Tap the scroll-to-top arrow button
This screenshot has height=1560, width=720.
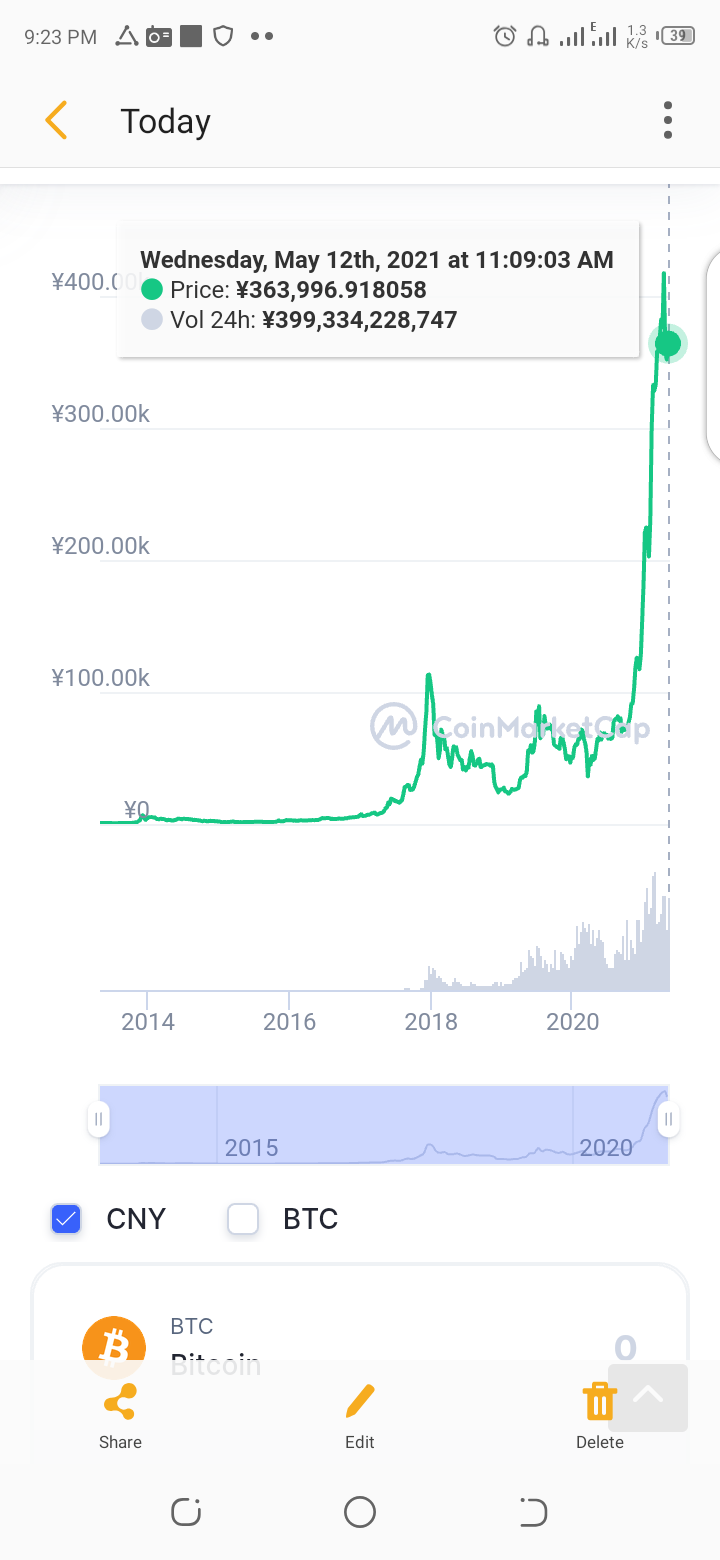(x=648, y=1396)
